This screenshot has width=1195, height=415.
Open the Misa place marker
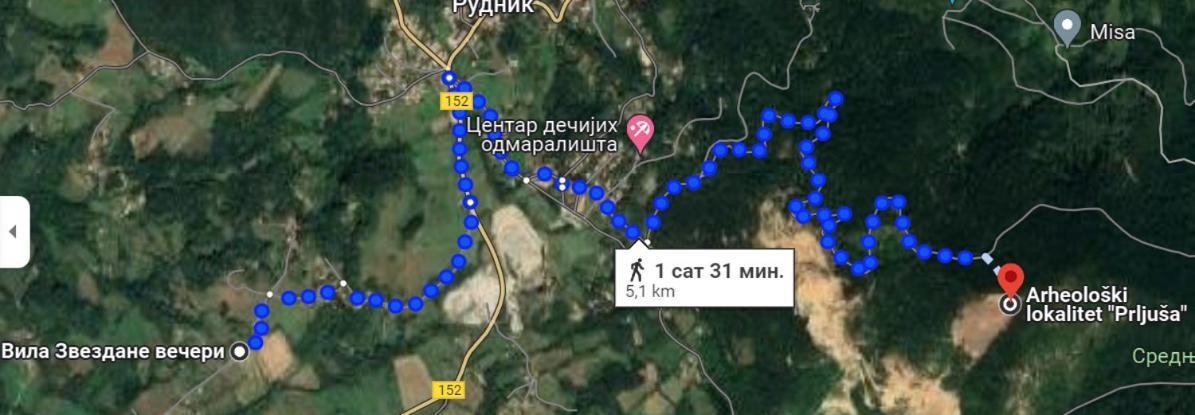click(1068, 28)
